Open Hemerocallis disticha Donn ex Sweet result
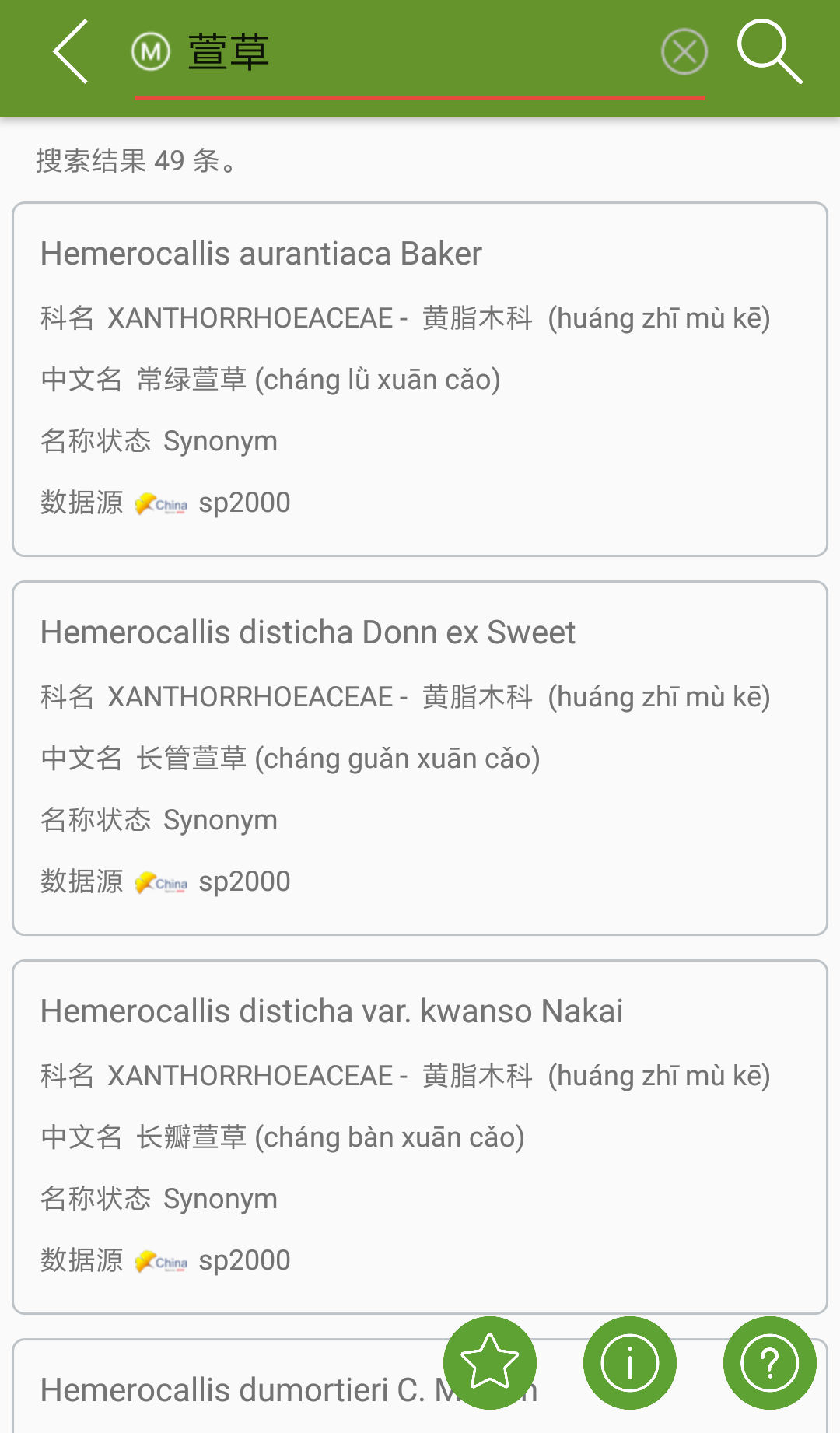The image size is (840, 1433). coord(420,758)
